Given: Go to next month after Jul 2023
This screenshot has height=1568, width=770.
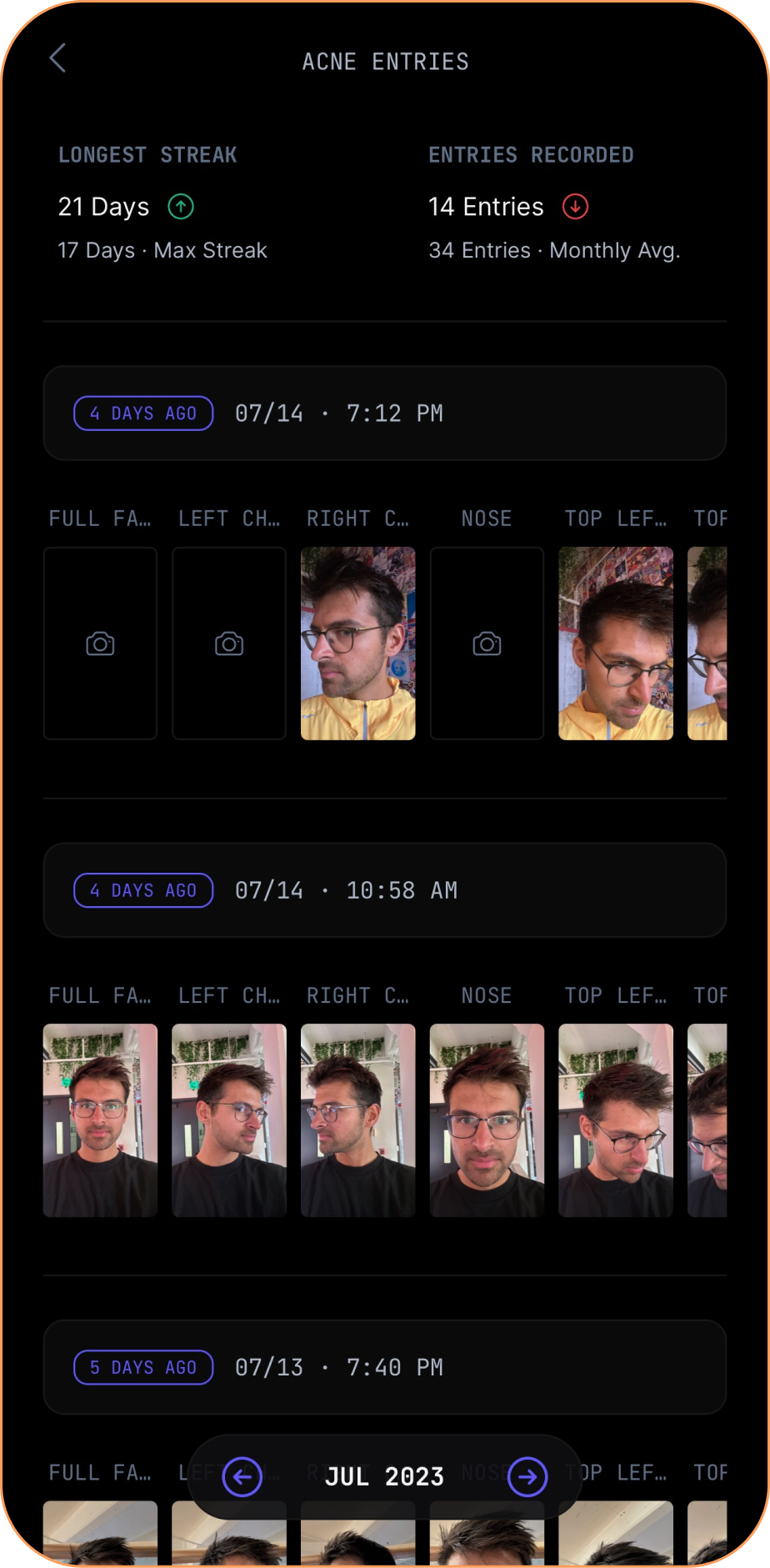Looking at the screenshot, I should [x=527, y=1476].
